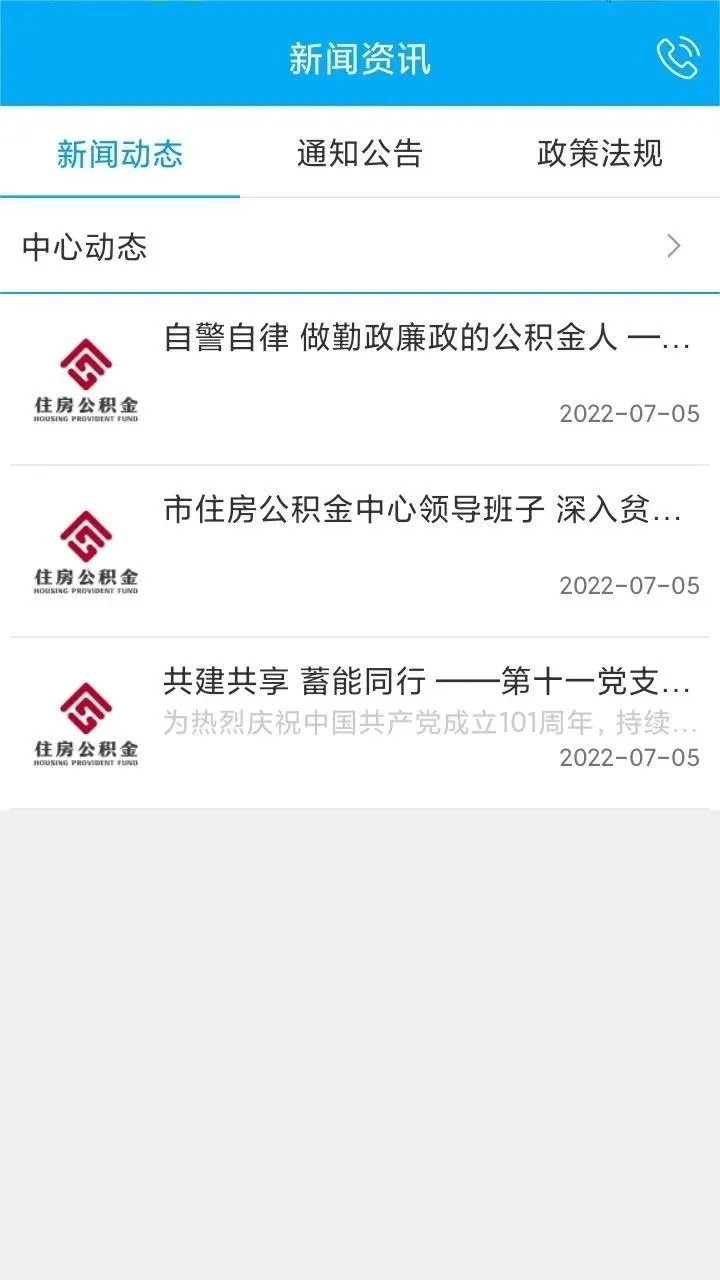This screenshot has height=1280, width=720.
Task: Tap the third news article row
Action: (x=360, y=718)
